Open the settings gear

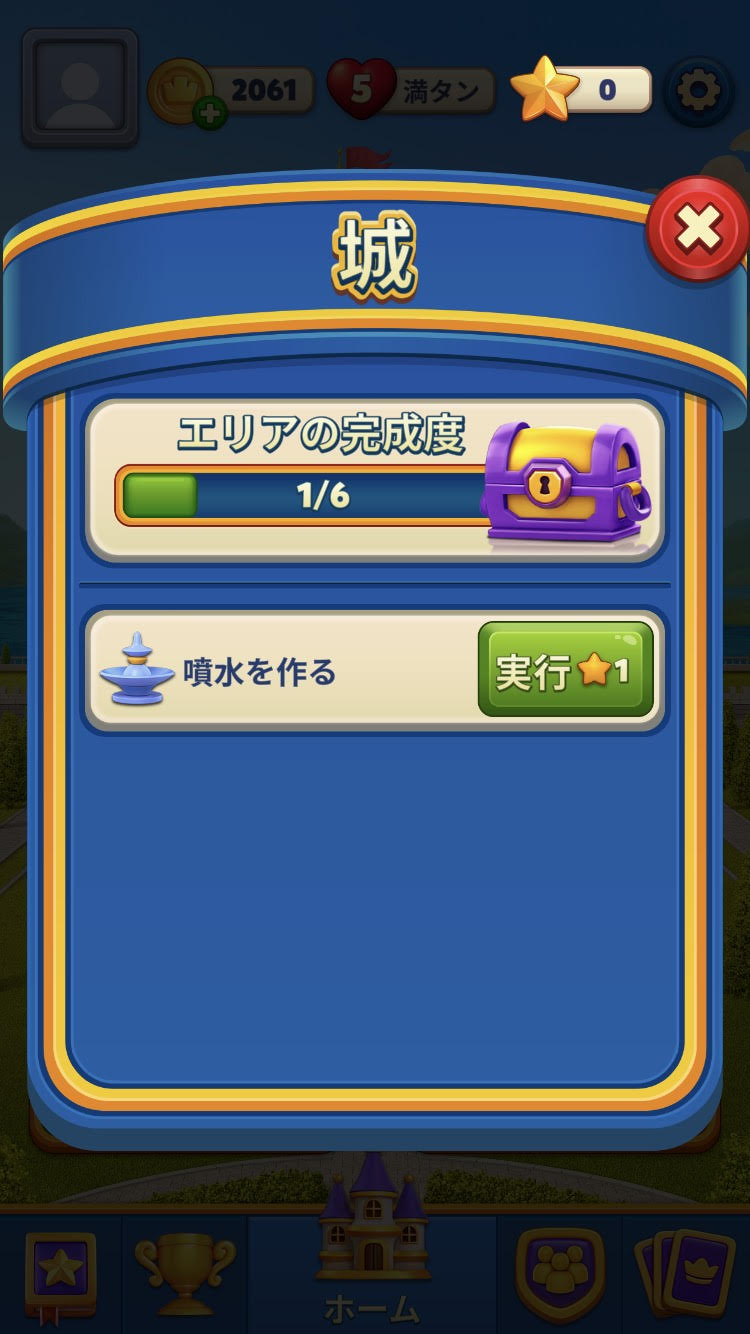(x=697, y=92)
